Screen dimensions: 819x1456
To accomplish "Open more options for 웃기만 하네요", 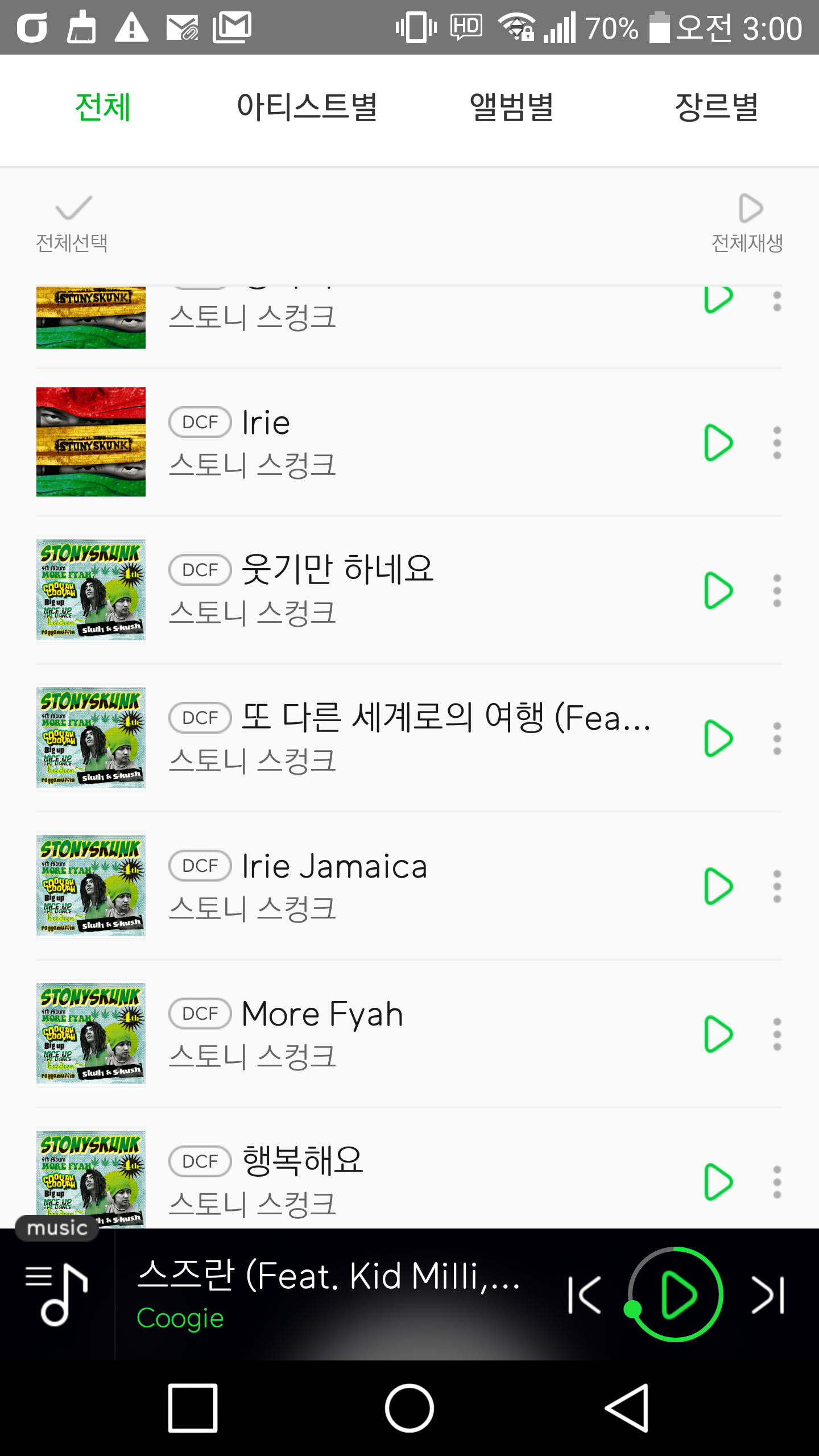I will tap(777, 590).
